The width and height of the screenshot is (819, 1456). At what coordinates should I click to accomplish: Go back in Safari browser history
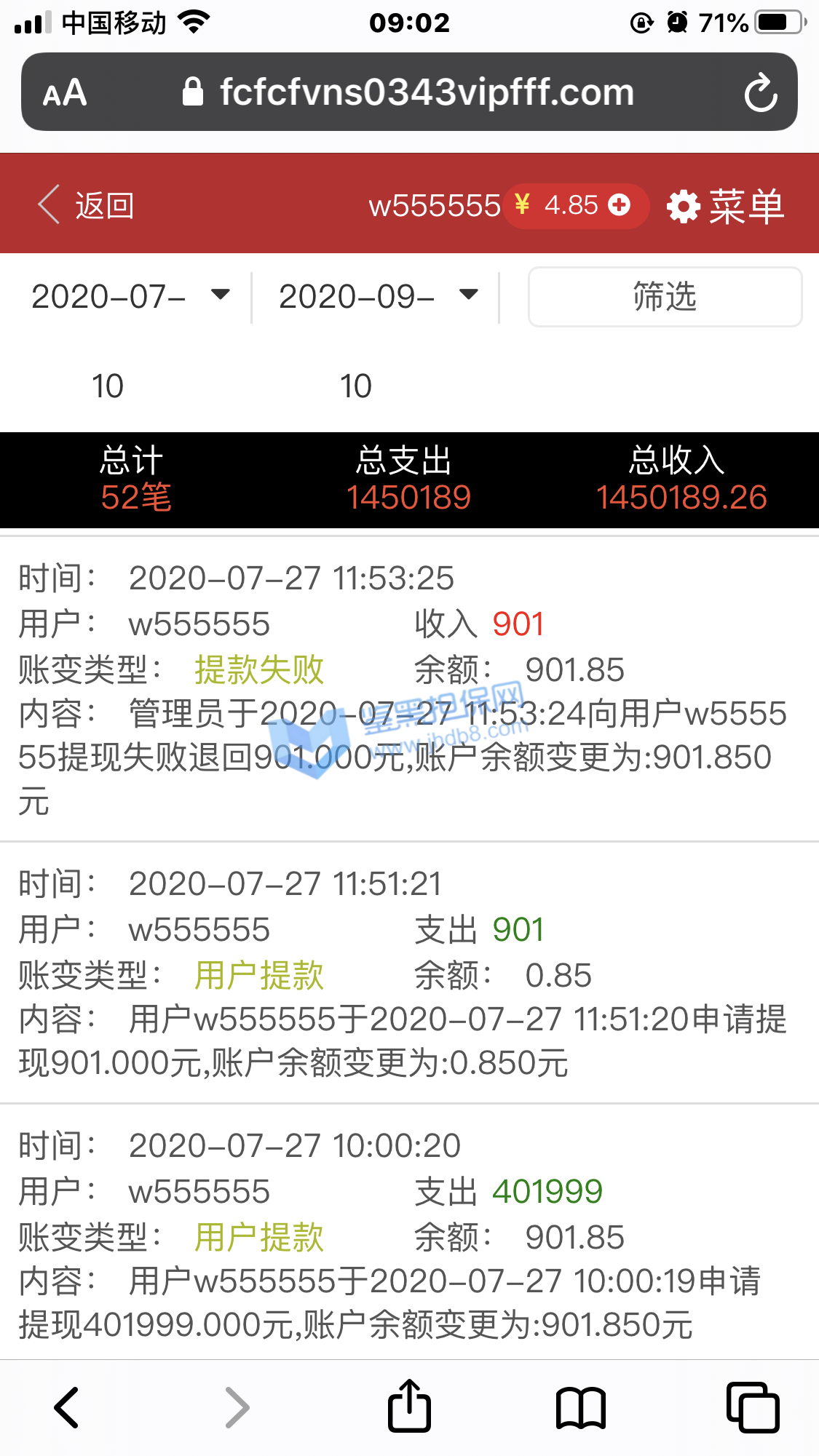(x=67, y=1407)
